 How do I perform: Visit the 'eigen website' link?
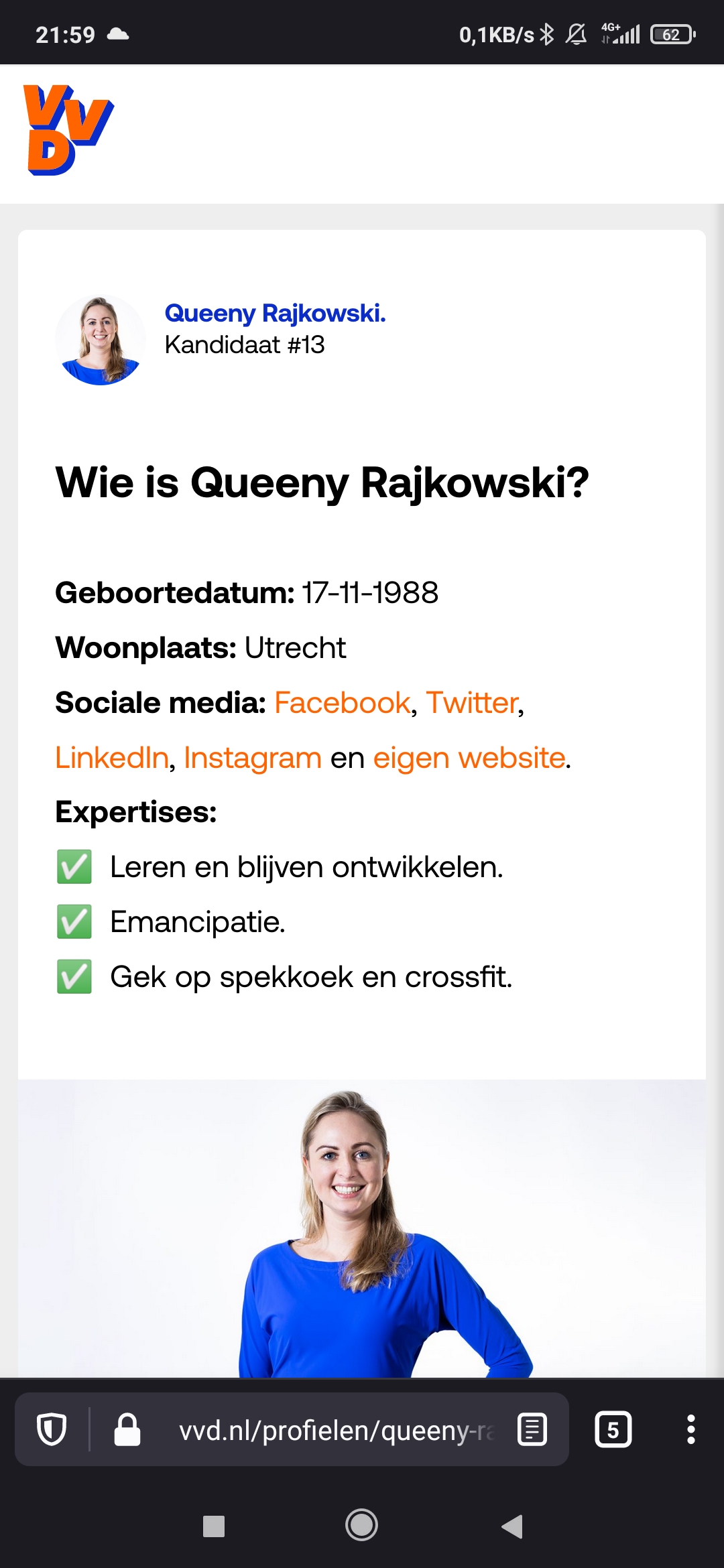[x=470, y=758]
